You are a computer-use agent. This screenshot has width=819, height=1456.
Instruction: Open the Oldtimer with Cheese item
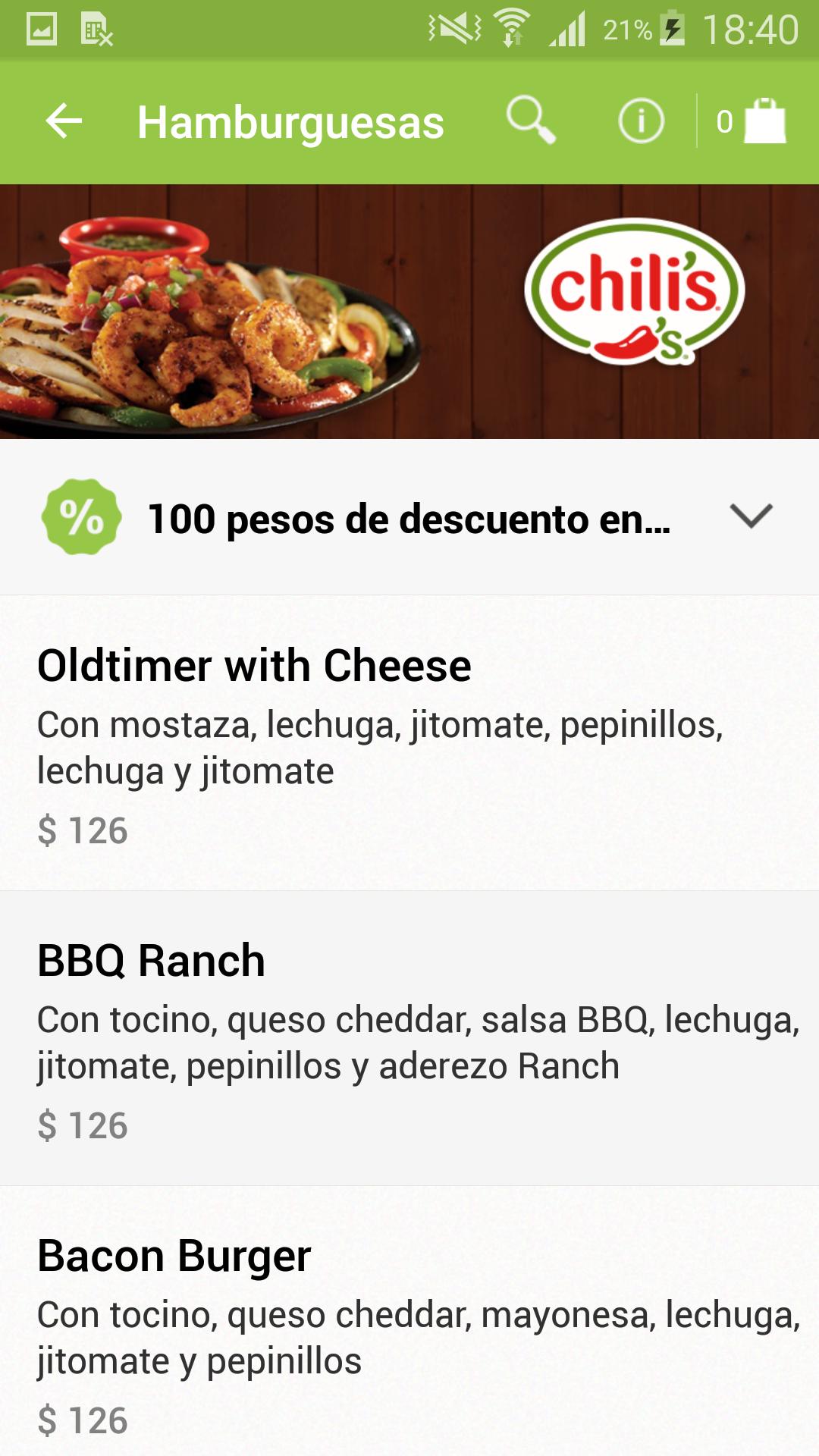pos(254,667)
